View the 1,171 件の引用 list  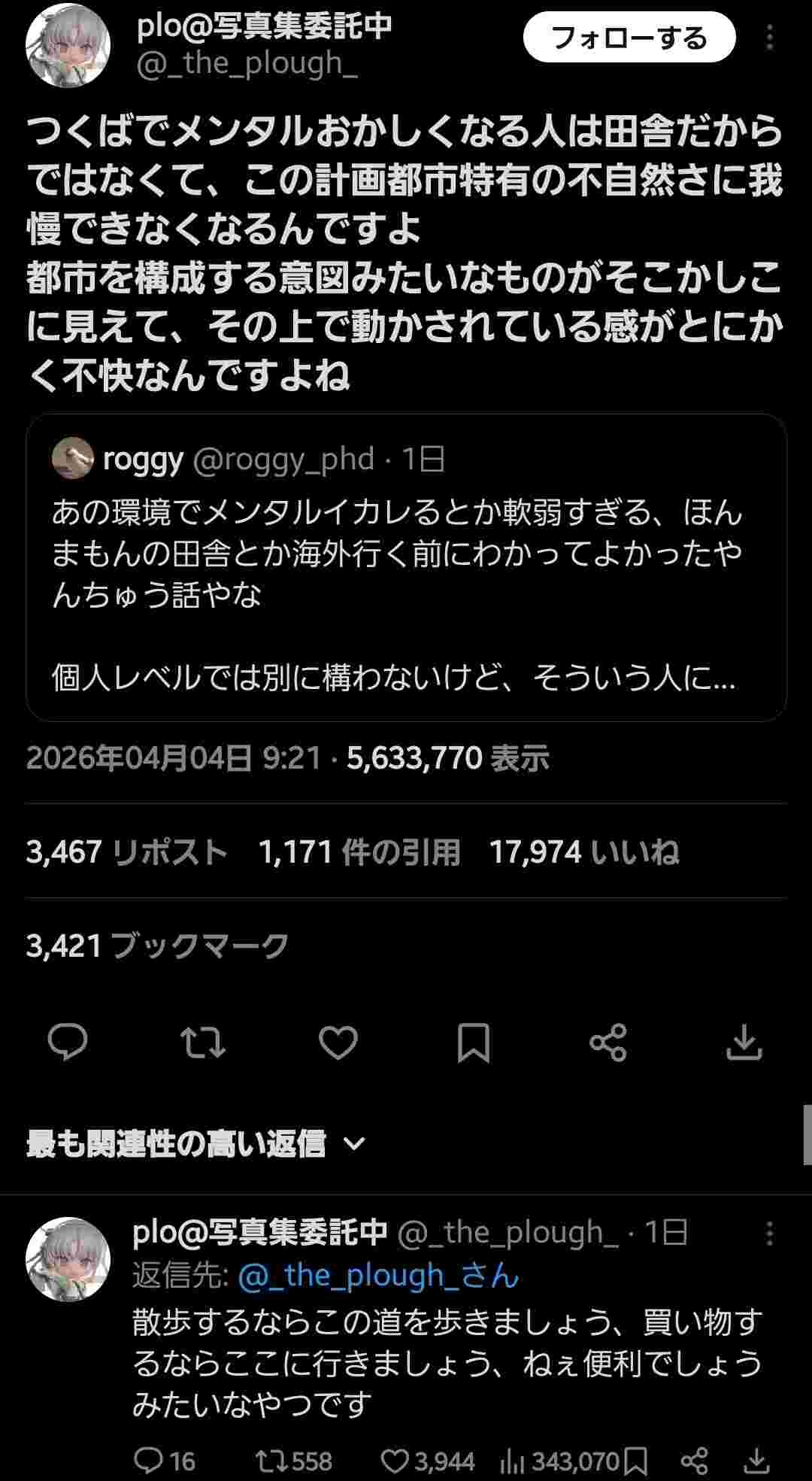click(x=359, y=852)
